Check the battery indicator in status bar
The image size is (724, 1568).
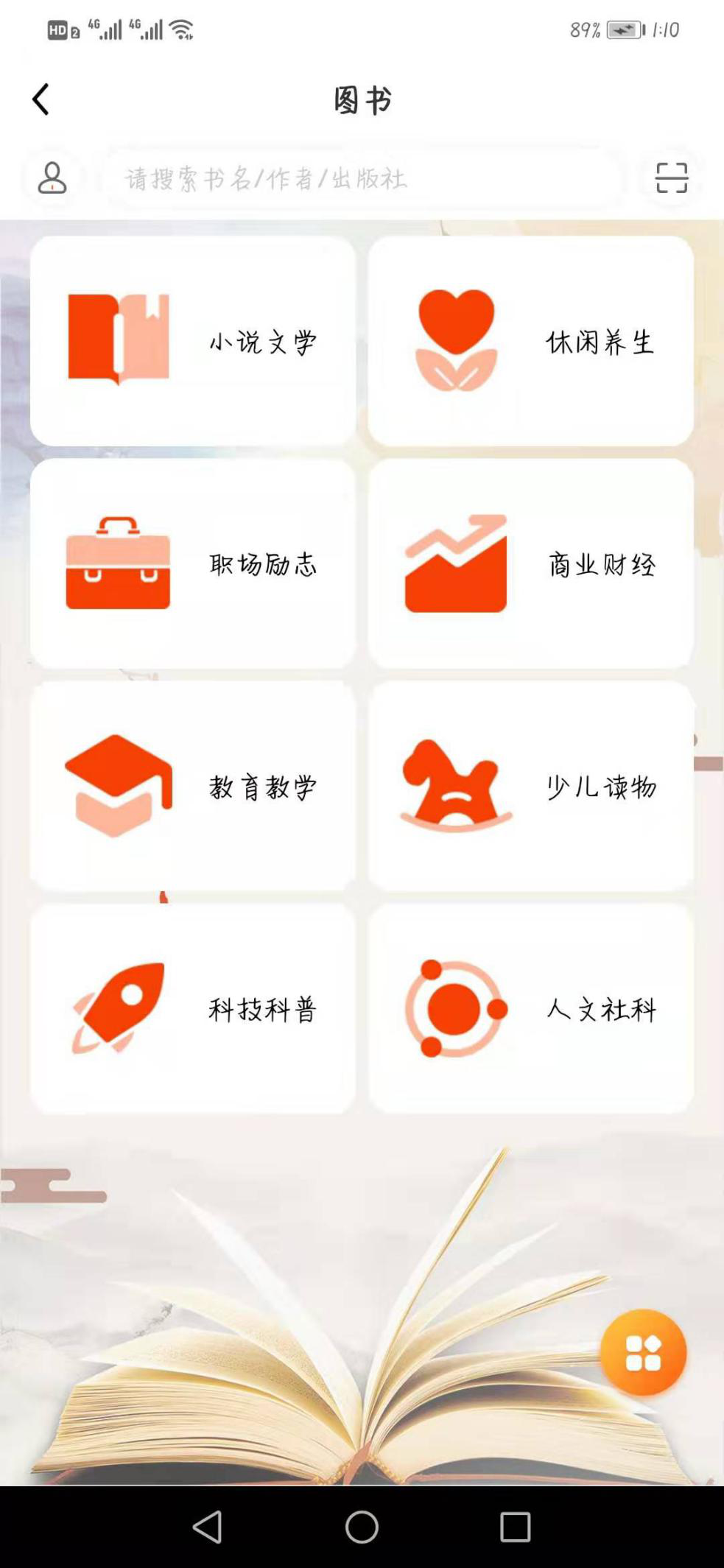622,30
